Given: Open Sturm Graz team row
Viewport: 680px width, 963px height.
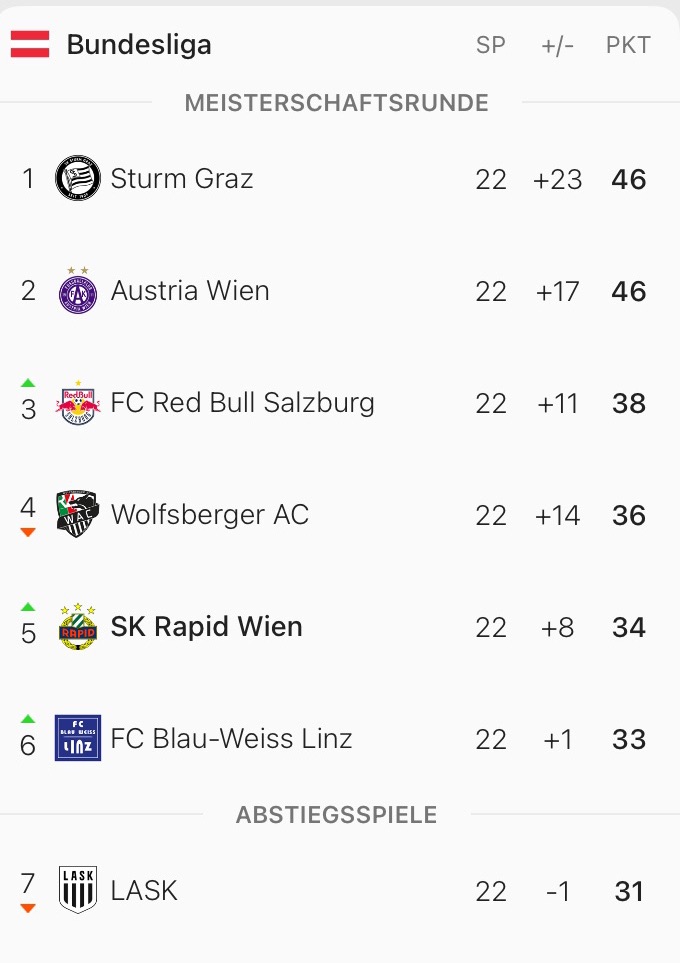Looking at the screenshot, I should coord(182,179).
